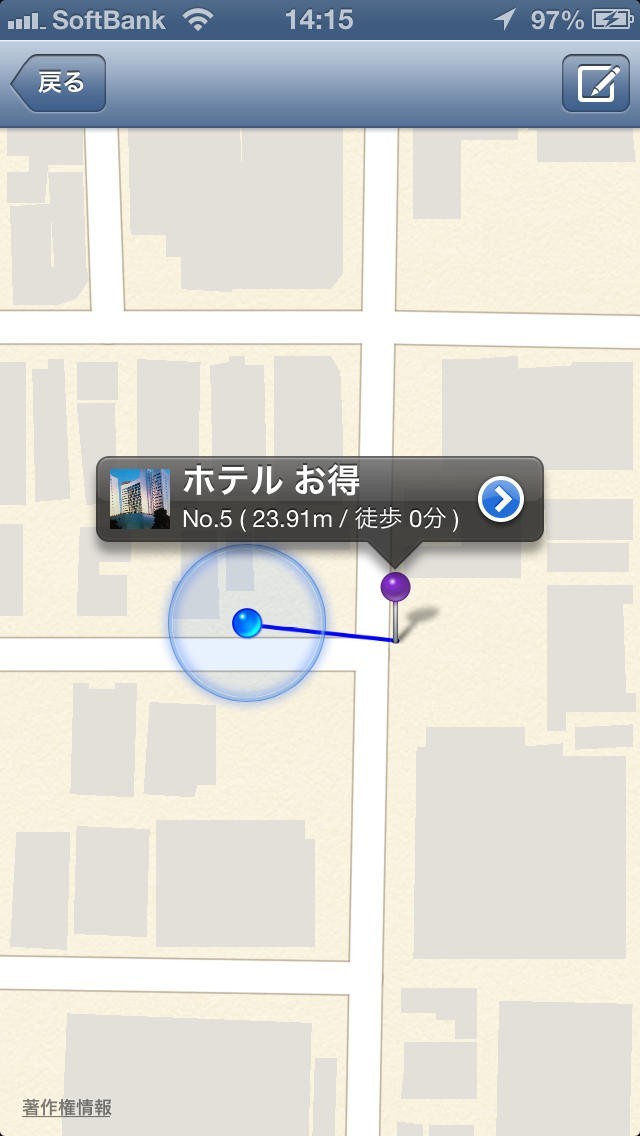
Task: Go back with the 戻る button
Action: click(58, 83)
